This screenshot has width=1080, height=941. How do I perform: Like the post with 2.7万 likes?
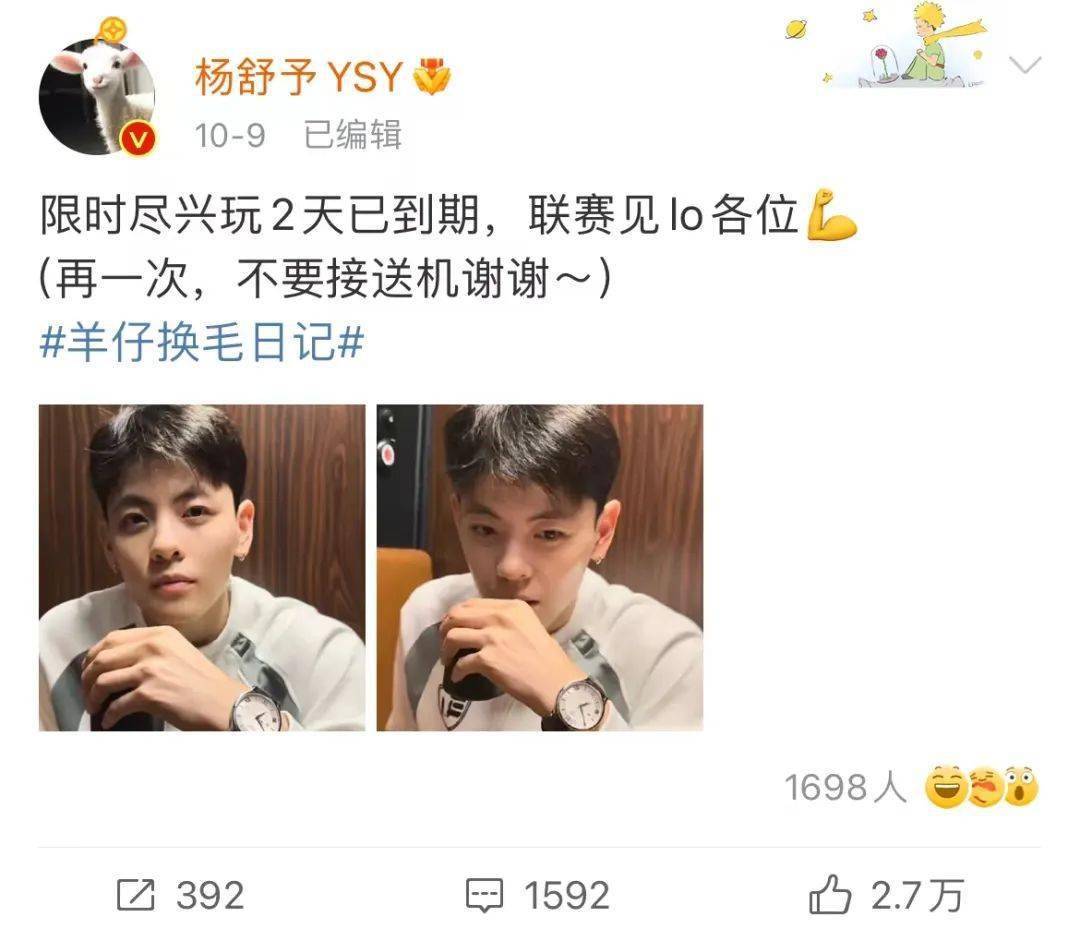click(886, 895)
